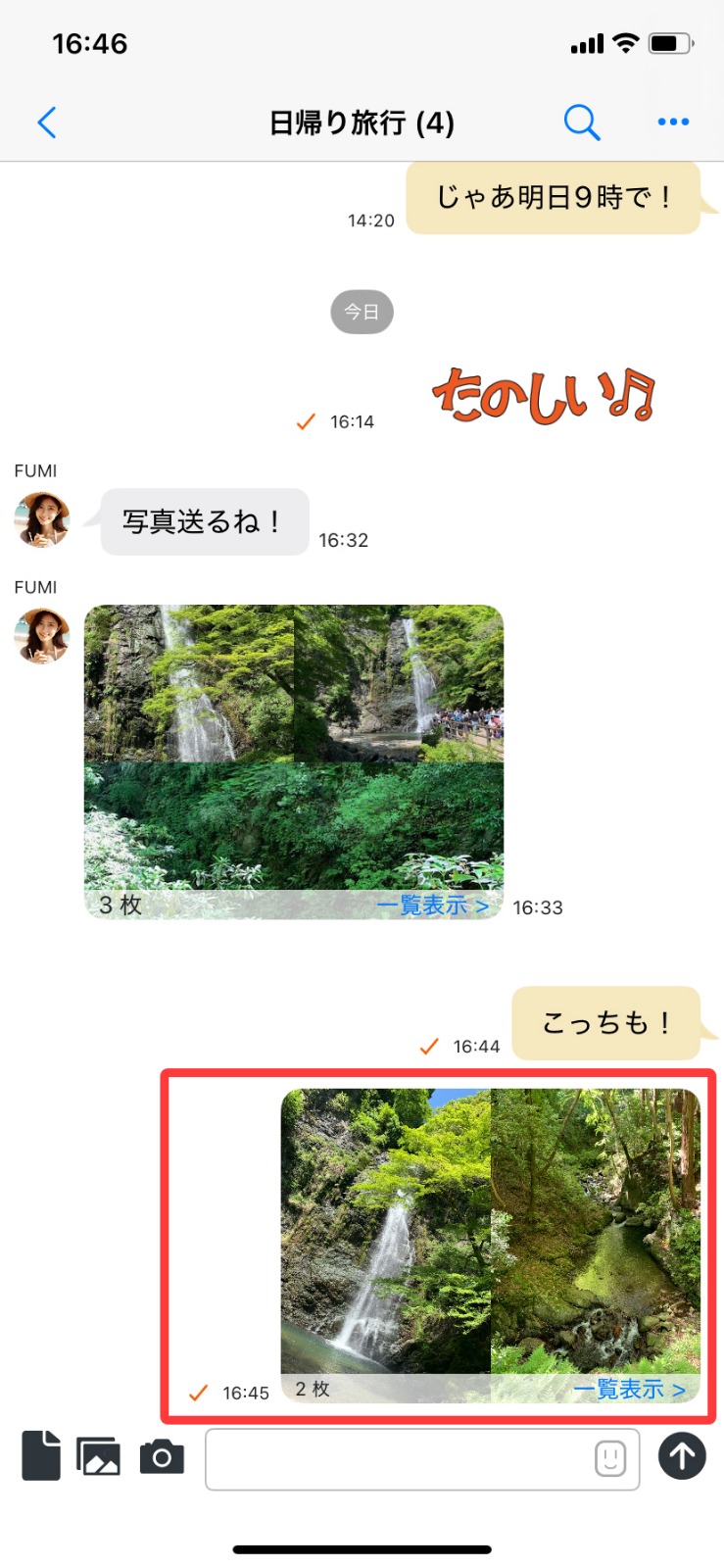Screen dimensions: 724x1568
Task: Open the たのしい sticker sent at 16:14
Action: (543, 396)
